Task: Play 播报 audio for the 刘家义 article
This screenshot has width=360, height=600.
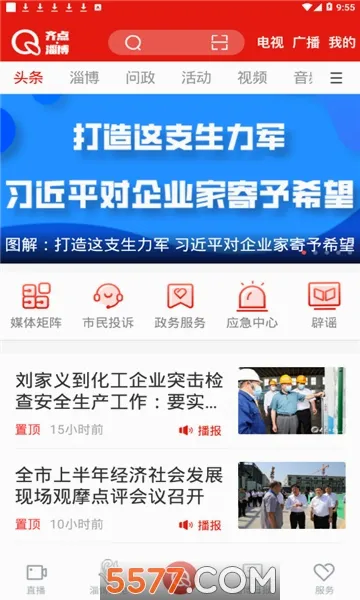Action: pos(200,430)
